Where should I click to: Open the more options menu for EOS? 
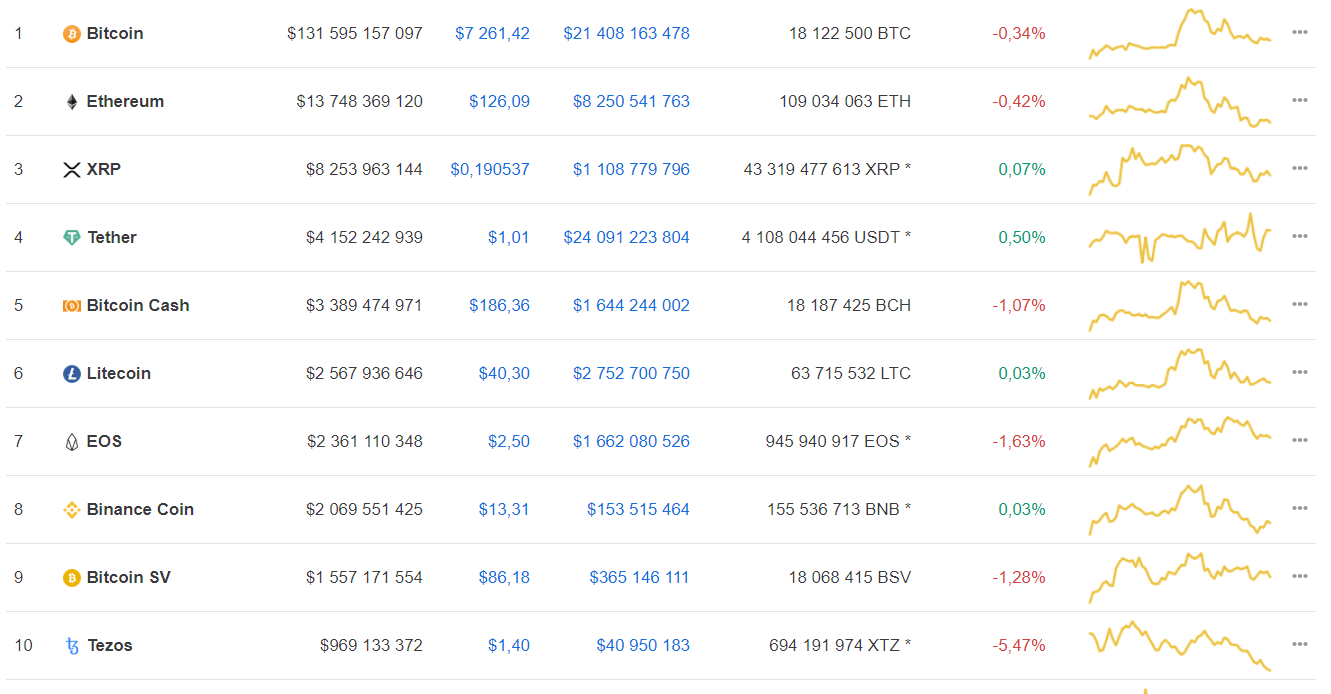coord(1299,441)
